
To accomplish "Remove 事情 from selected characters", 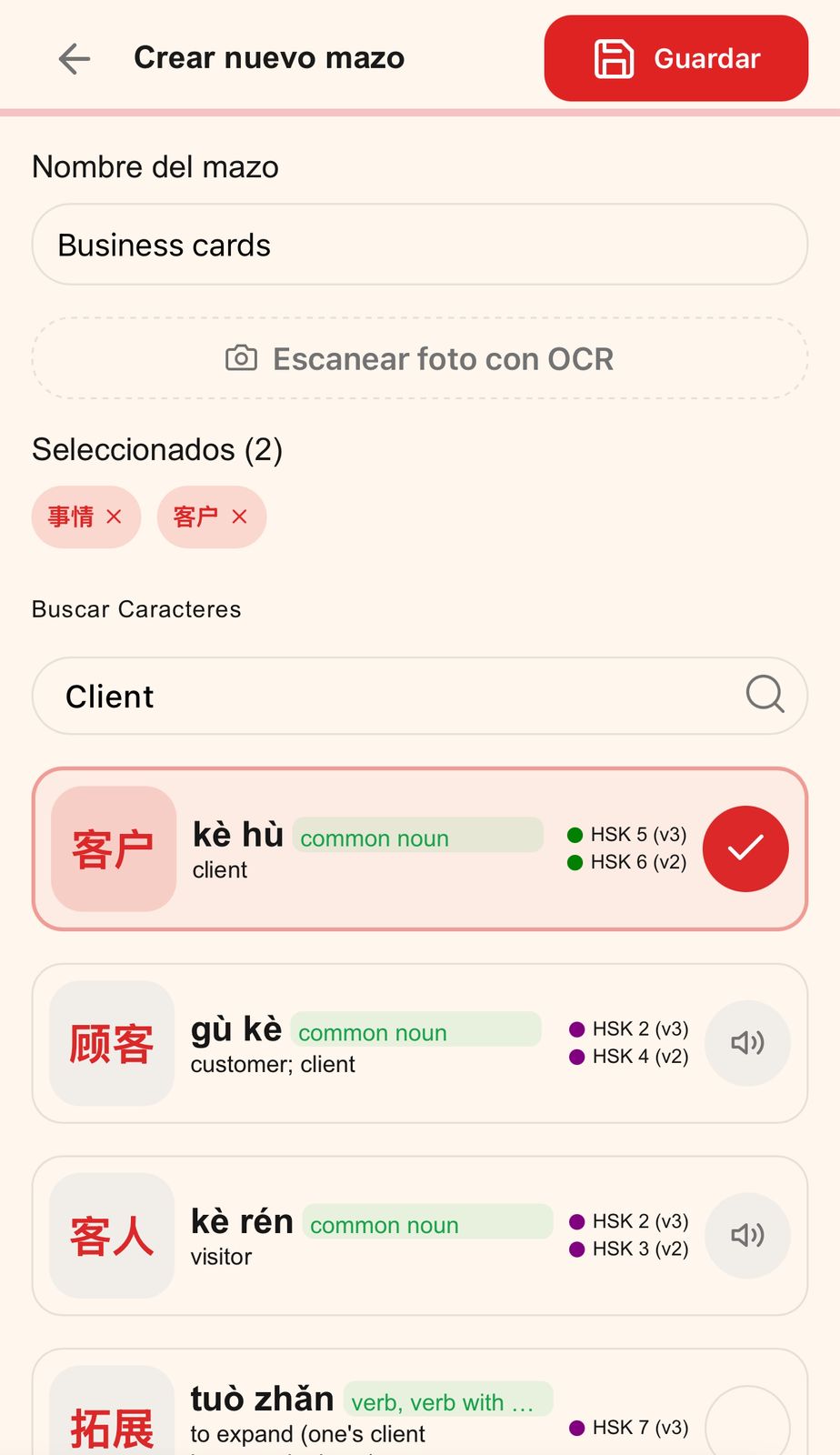I will (x=115, y=517).
